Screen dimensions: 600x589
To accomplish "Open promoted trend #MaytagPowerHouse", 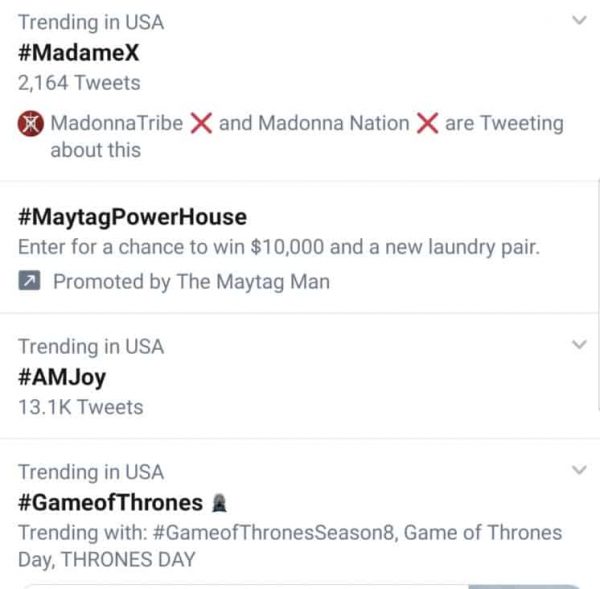I will pos(132,217).
